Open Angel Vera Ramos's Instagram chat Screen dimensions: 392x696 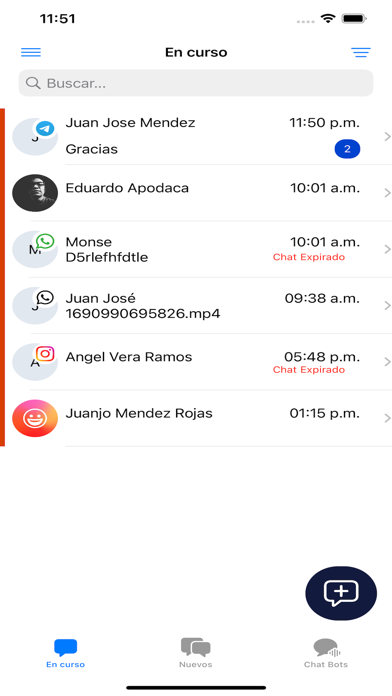(198, 362)
